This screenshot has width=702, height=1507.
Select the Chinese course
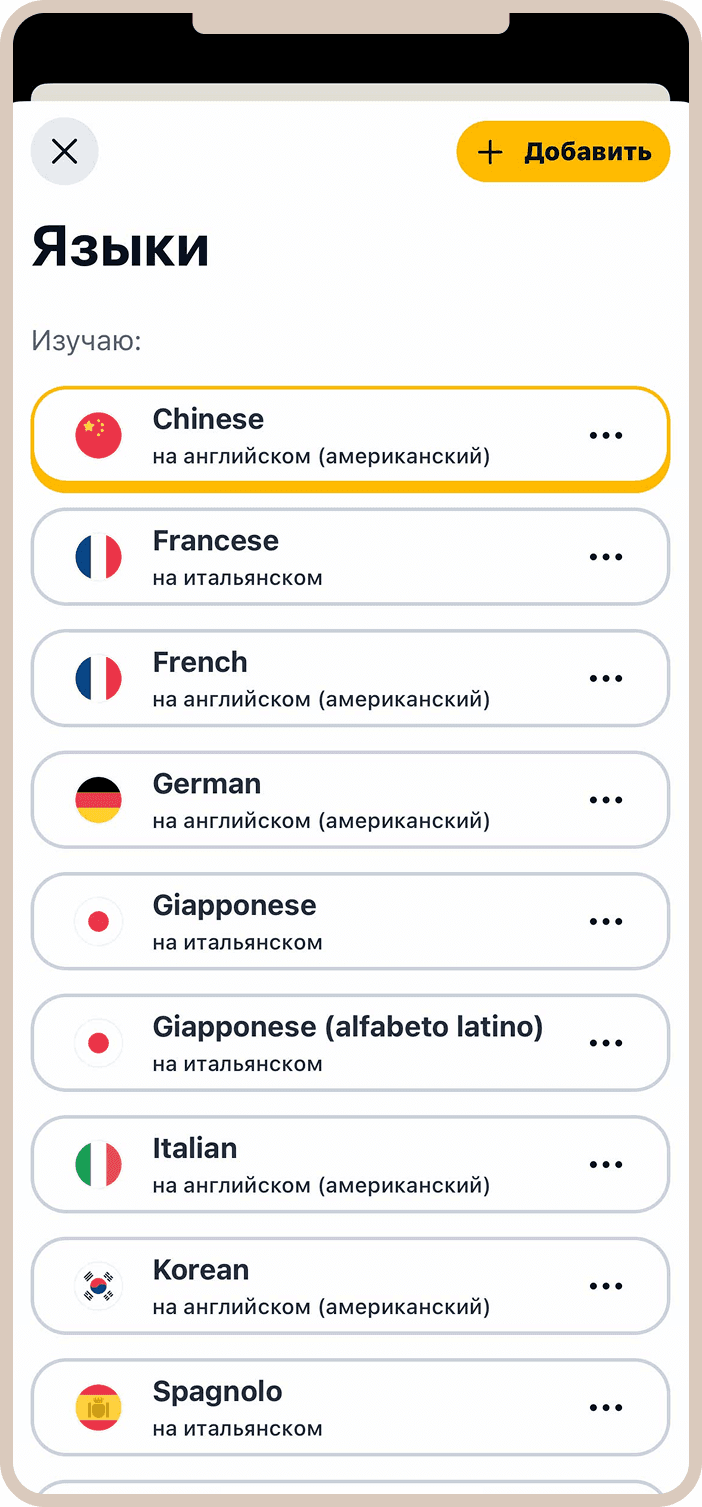[x=320, y=436]
